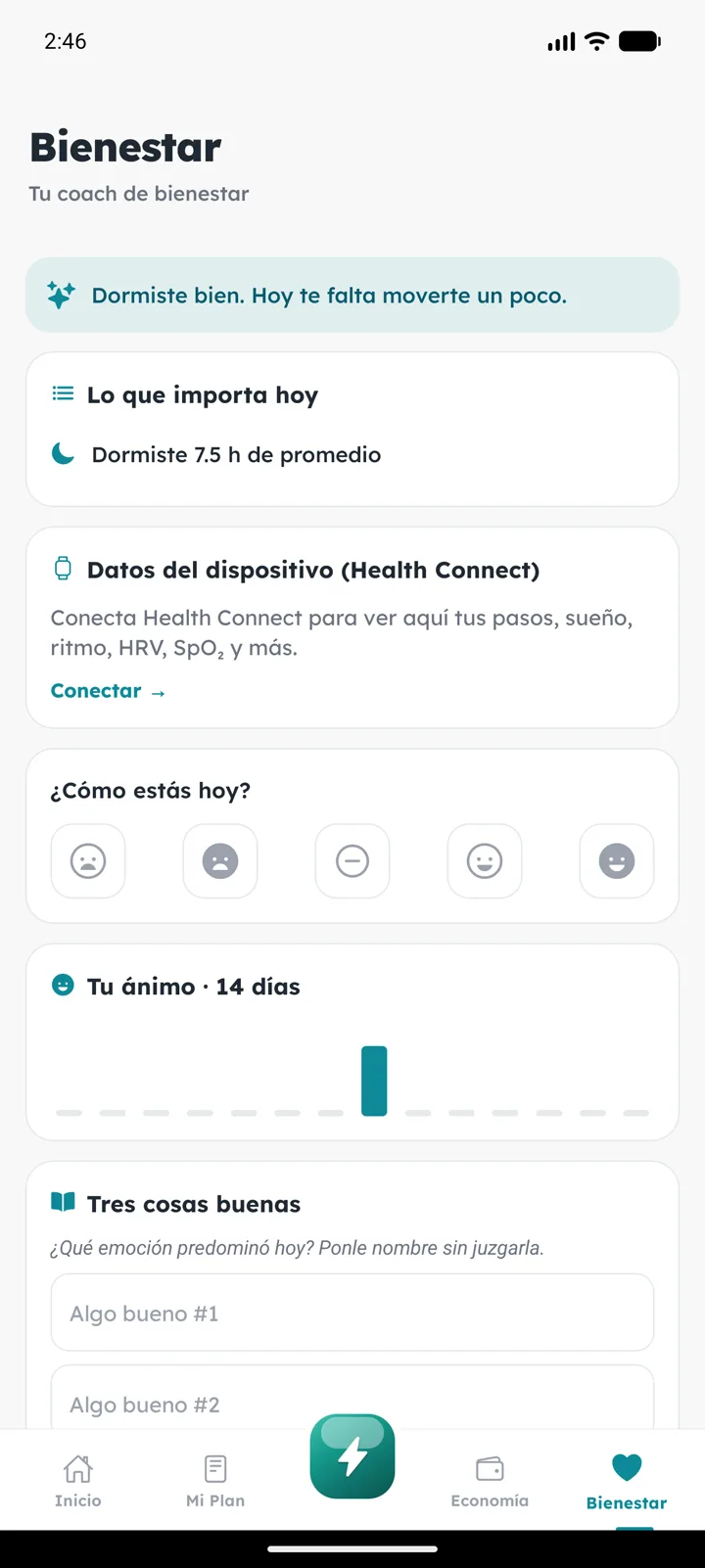Choose the filled very happy mood face
Viewport: 705px width, 1568px height.
pyautogui.click(x=617, y=861)
